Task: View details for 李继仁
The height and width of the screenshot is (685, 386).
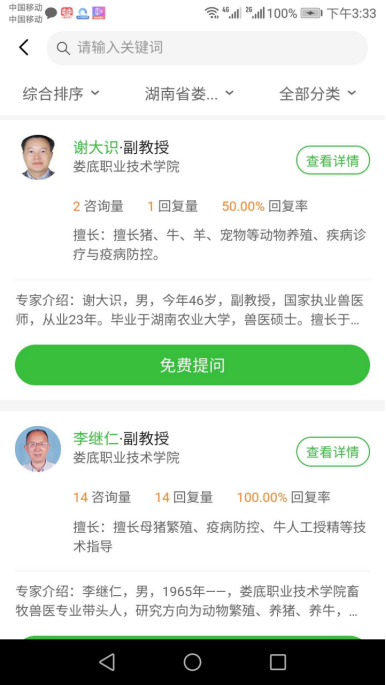Action: pos(333,451)
